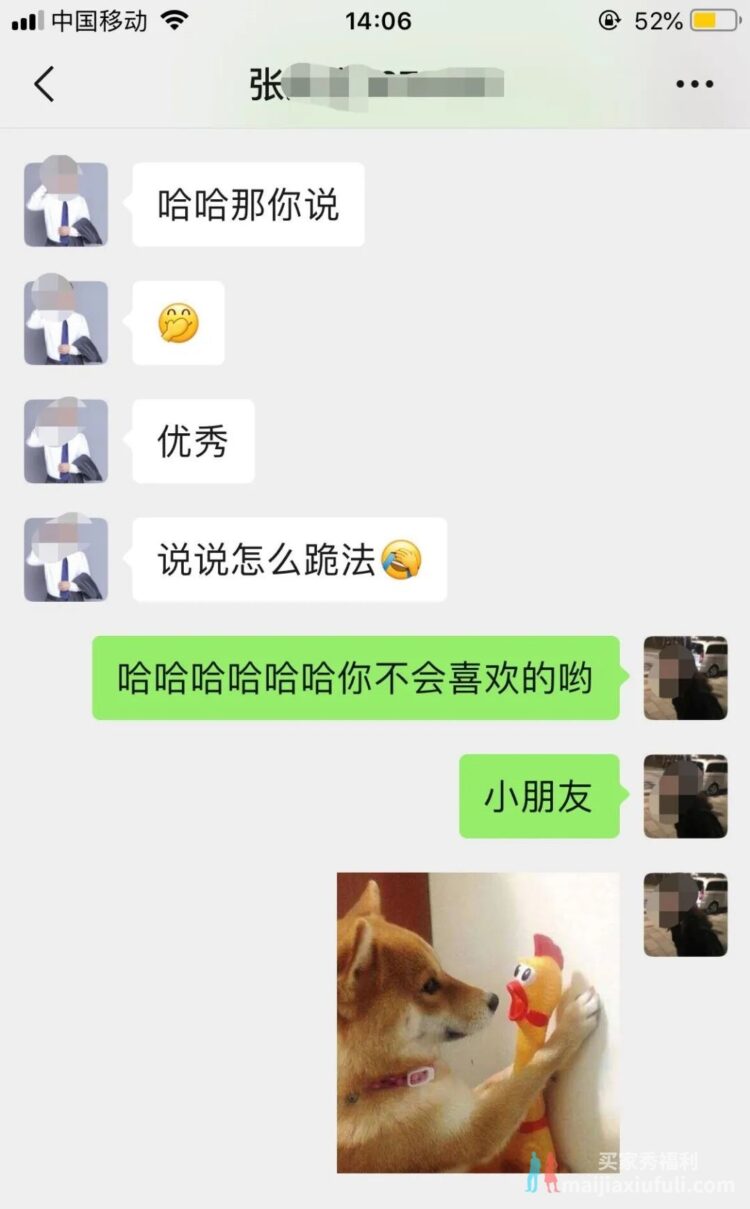
Task: Open contact avatar beside '哈哈那你说'
Action: [x=66, y=205]
